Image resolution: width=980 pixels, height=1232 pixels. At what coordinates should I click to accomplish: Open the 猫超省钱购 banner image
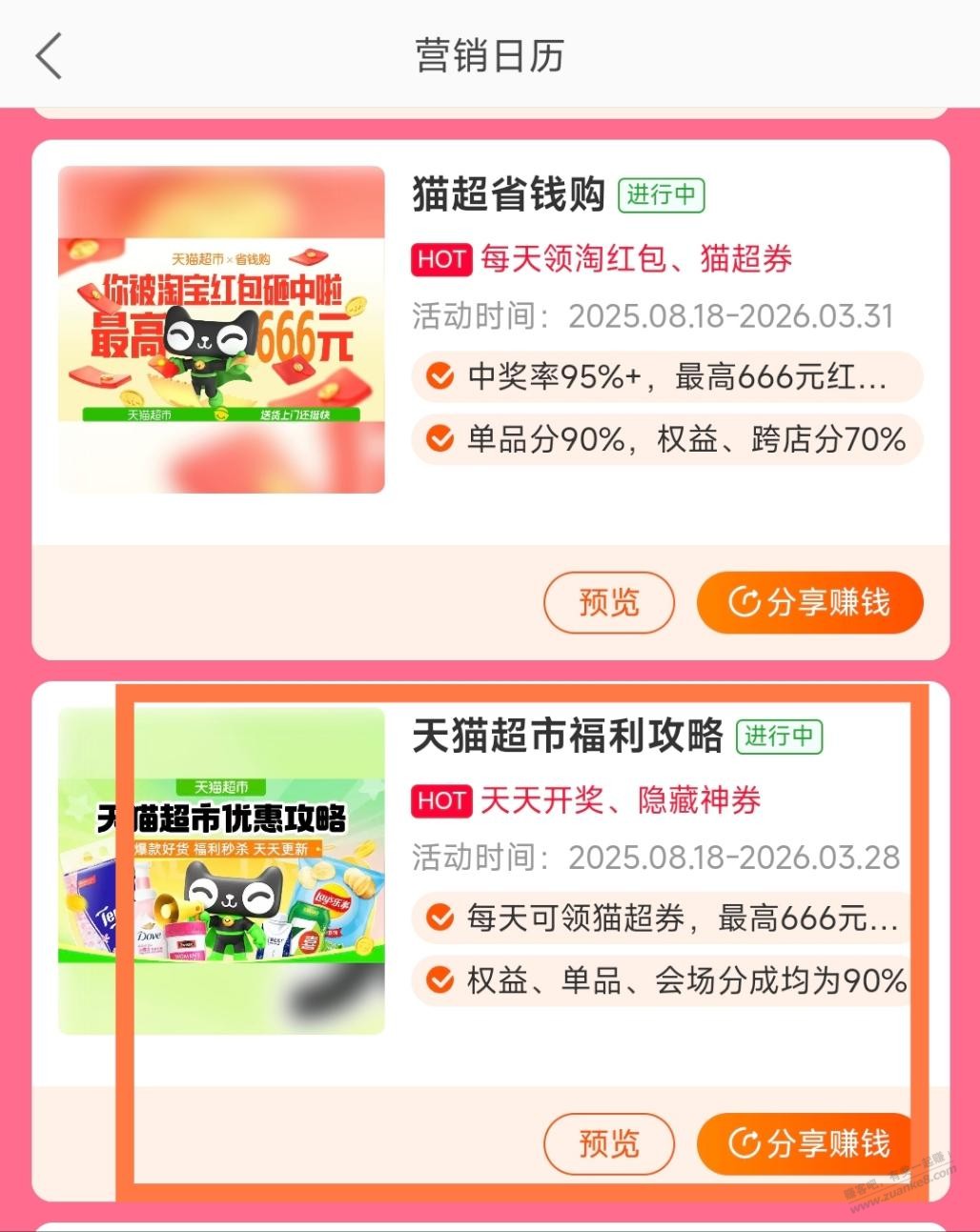221,330
